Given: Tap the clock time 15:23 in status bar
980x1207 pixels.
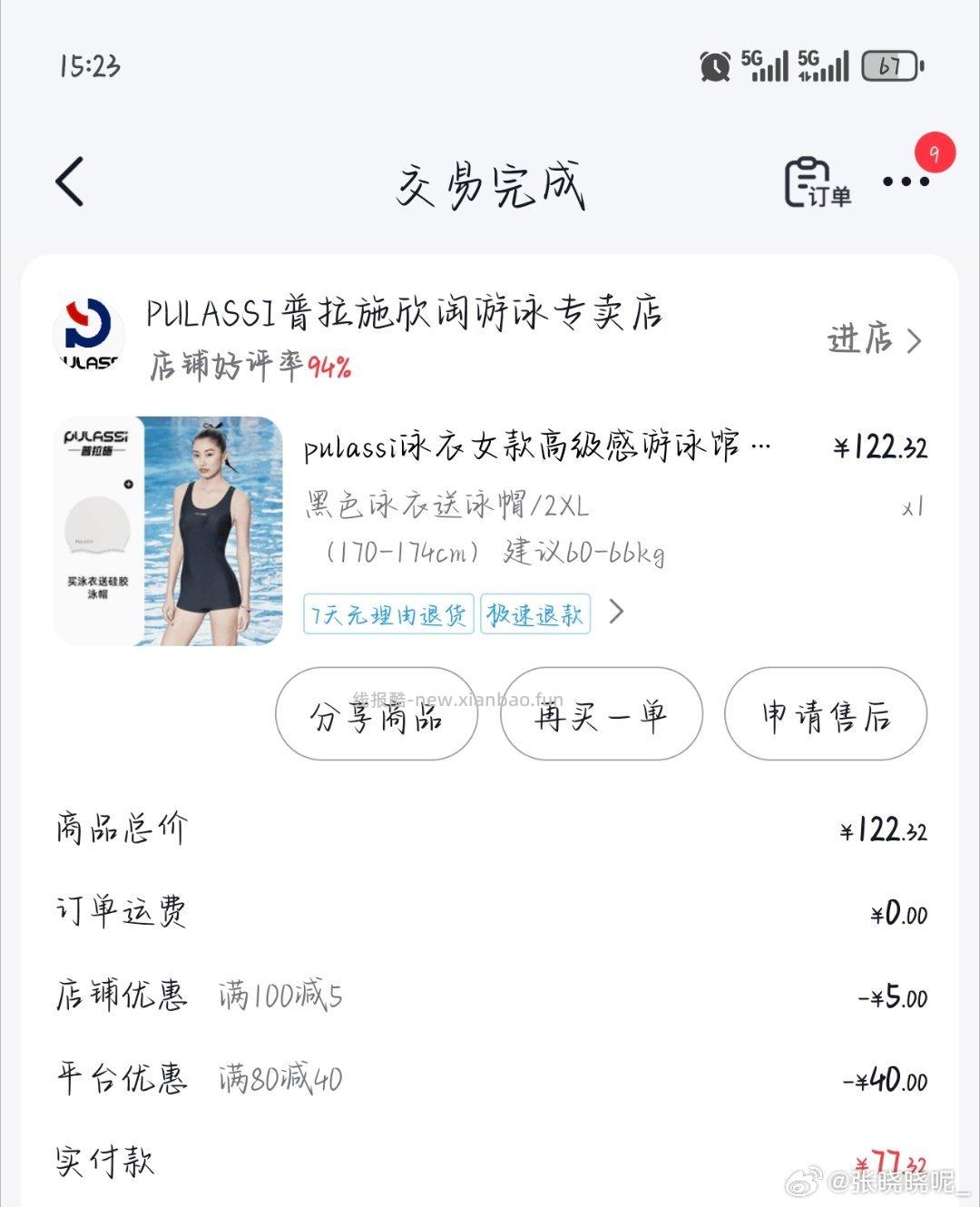Looking at the screenshot, I should click(x=83, y=67).
